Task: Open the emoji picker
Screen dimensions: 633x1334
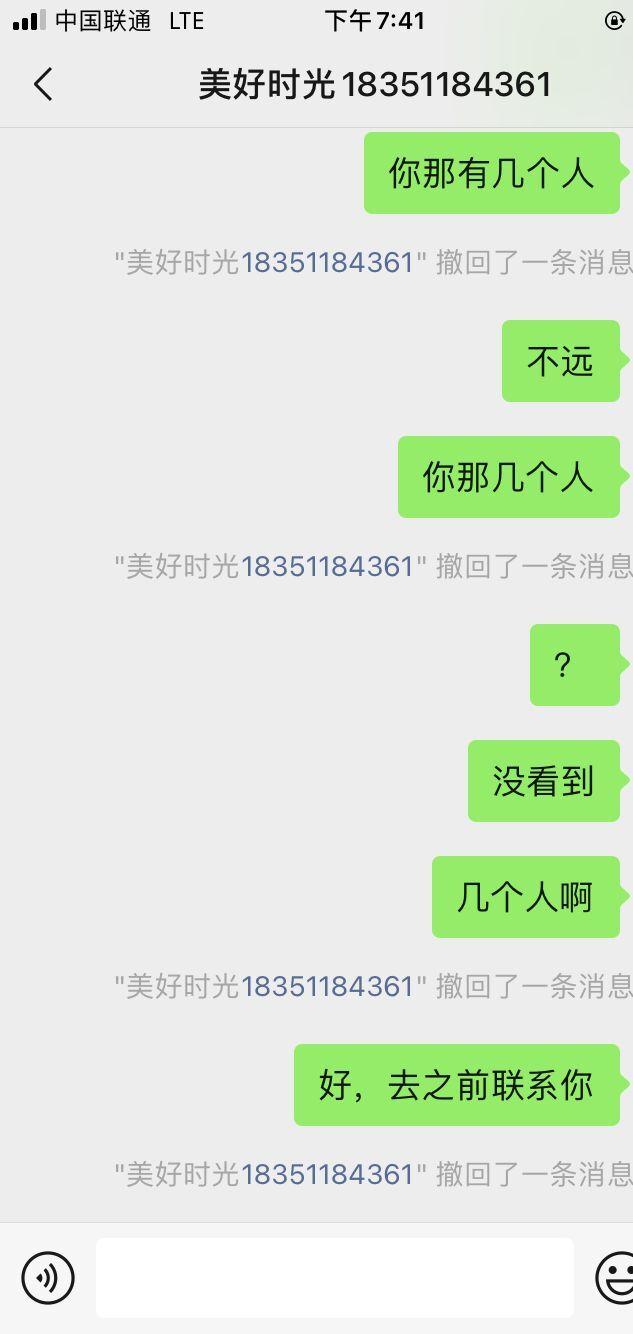Action: (616, 1277)
